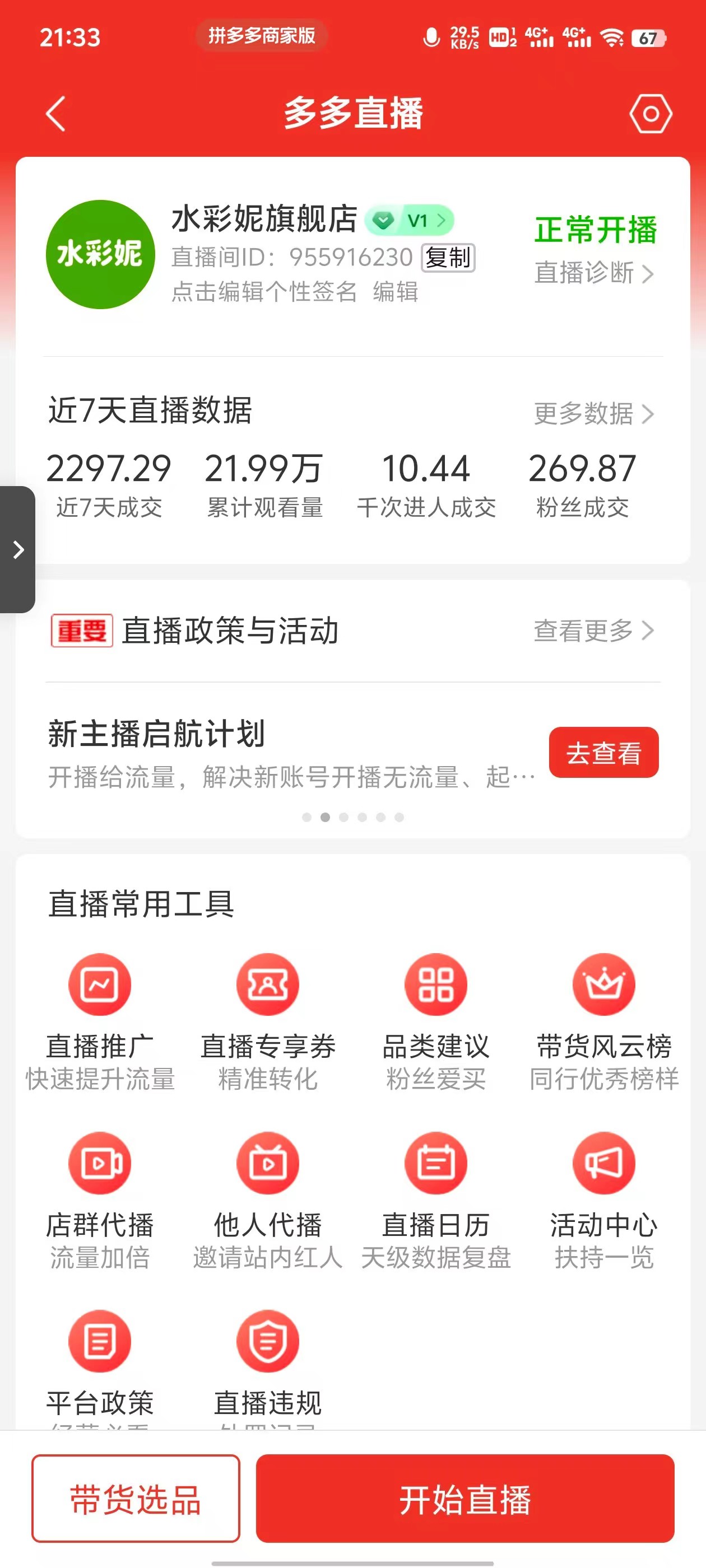
Task: Open 直播日历 calendar
Action: point(436,1200)
